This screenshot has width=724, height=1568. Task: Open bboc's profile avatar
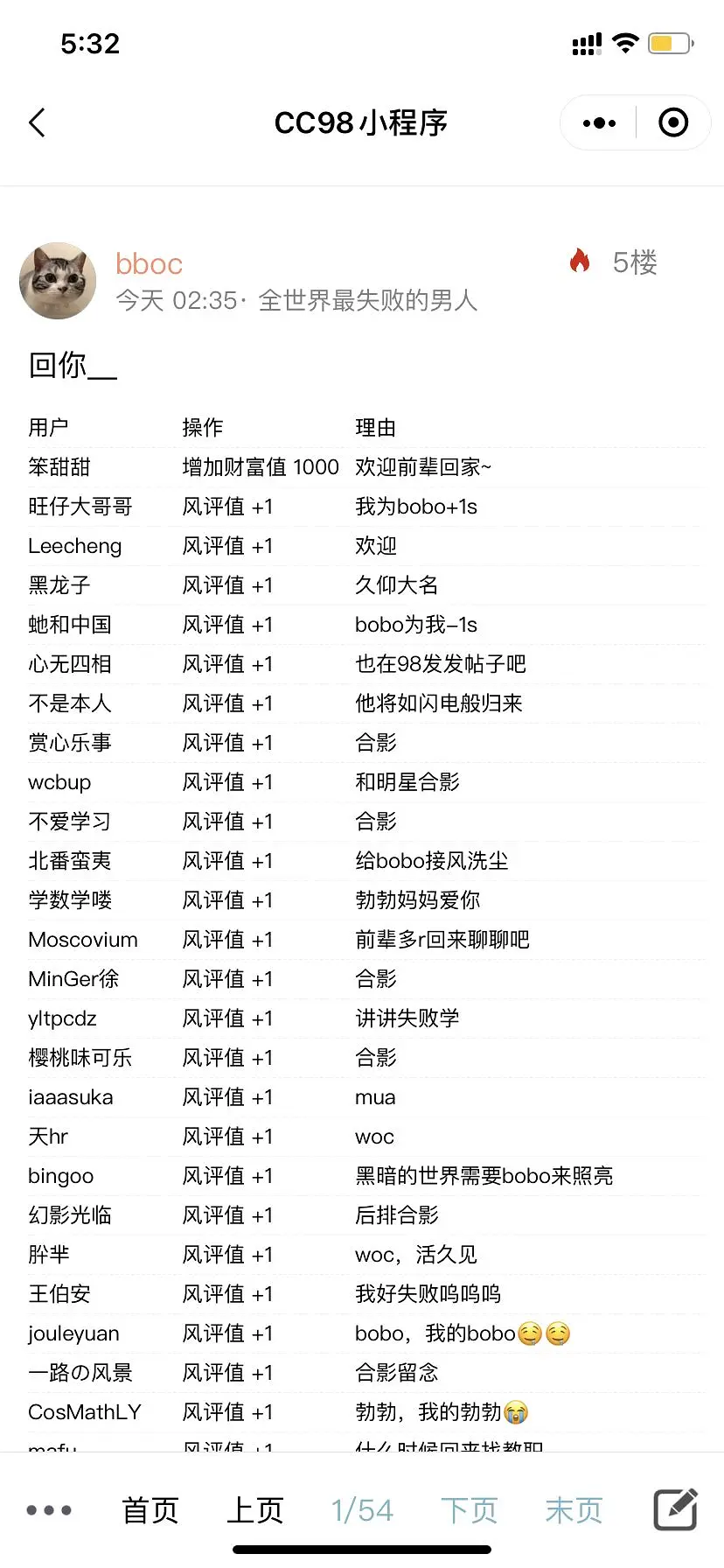pyautogui.click(x=58, y=281)
